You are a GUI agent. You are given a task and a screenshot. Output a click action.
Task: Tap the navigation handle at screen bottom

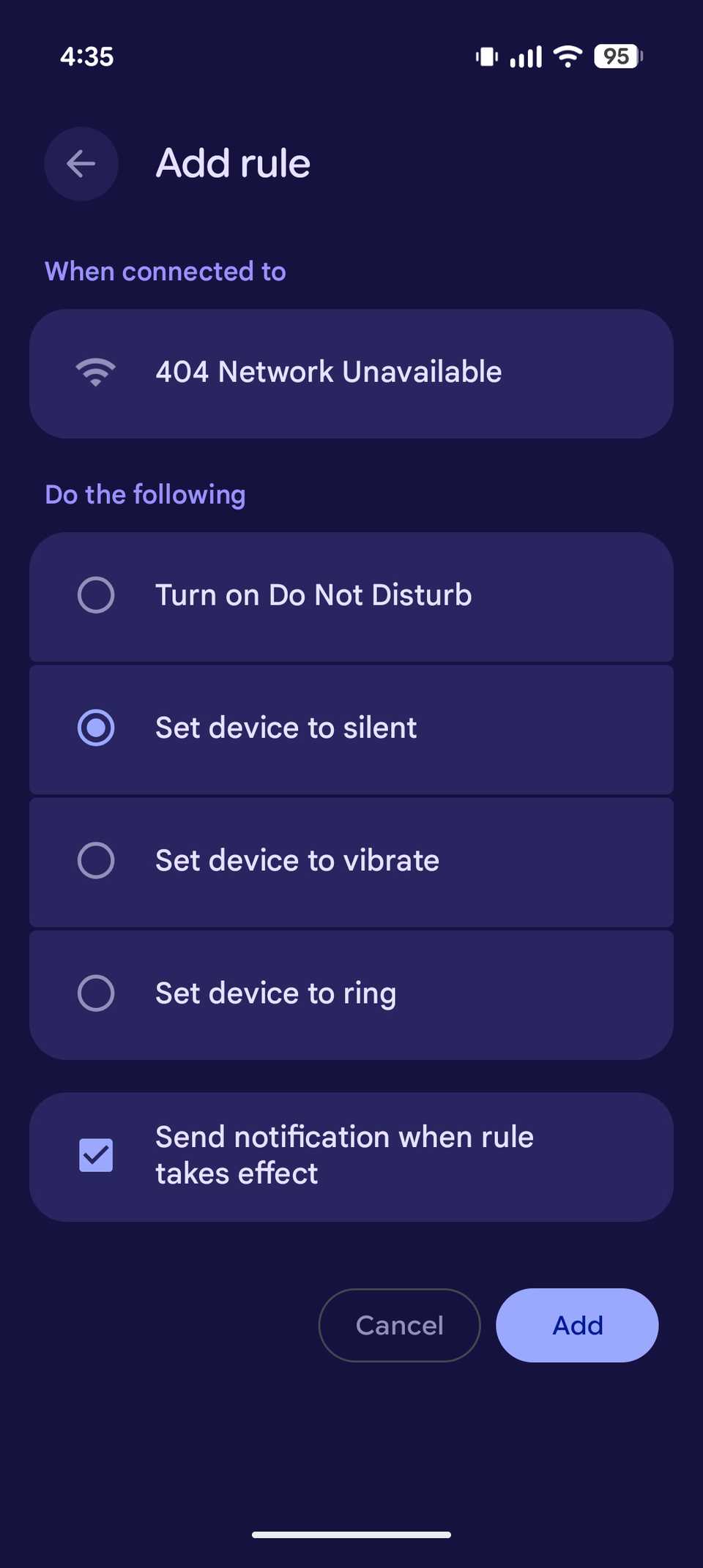coord(351,1534)
